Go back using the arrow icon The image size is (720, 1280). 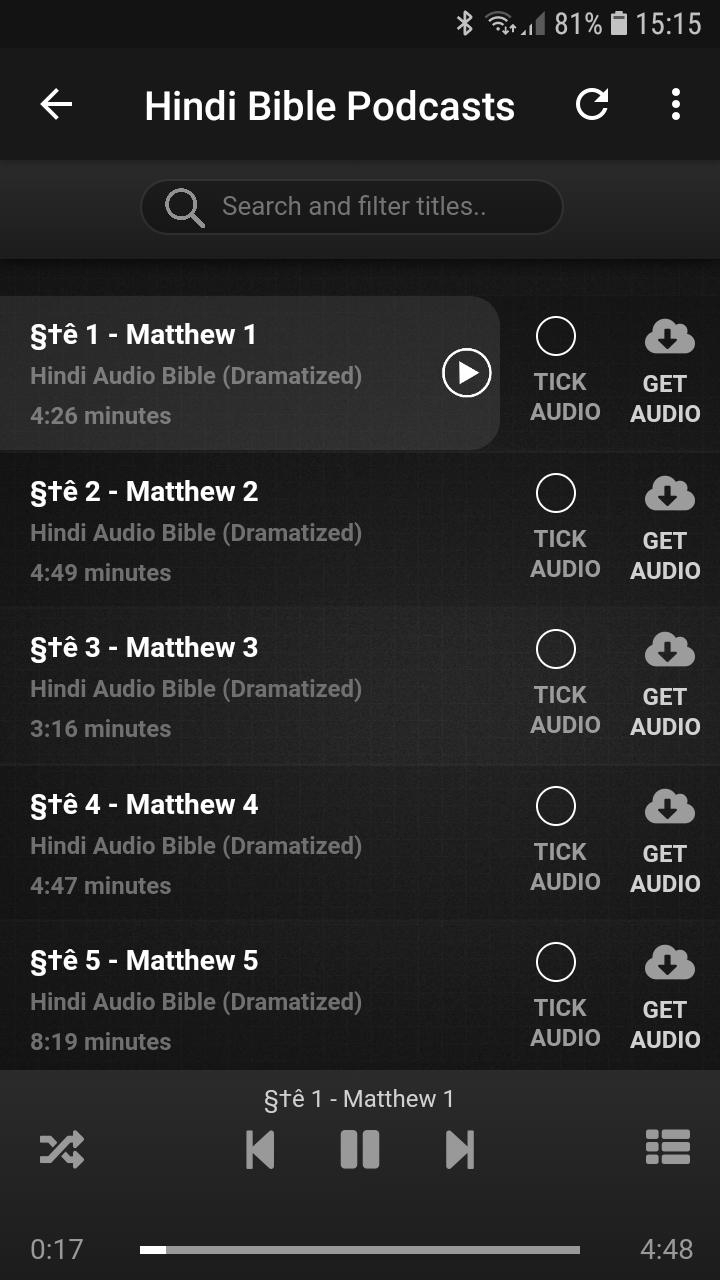coord(56,104)
